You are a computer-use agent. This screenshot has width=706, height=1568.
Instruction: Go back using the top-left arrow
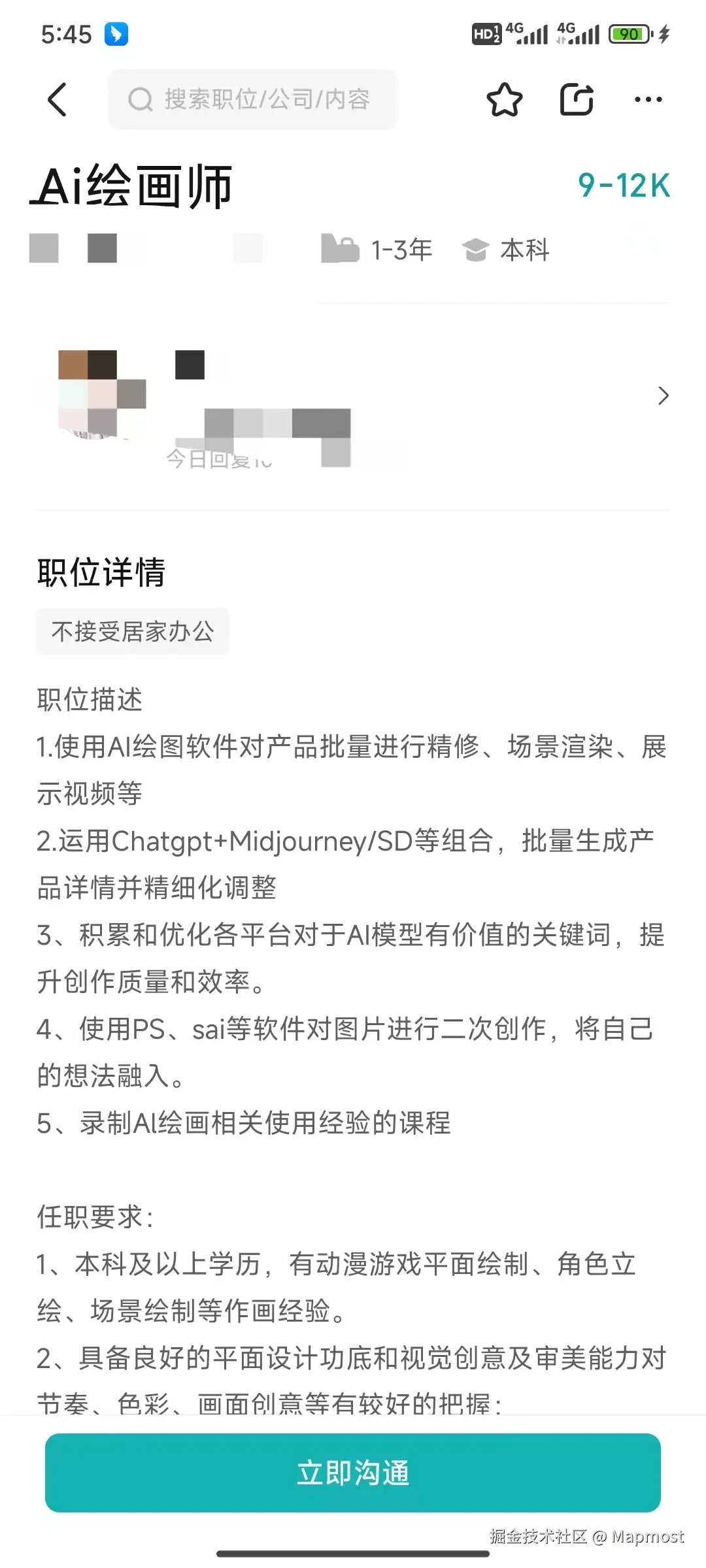(58, 99)
